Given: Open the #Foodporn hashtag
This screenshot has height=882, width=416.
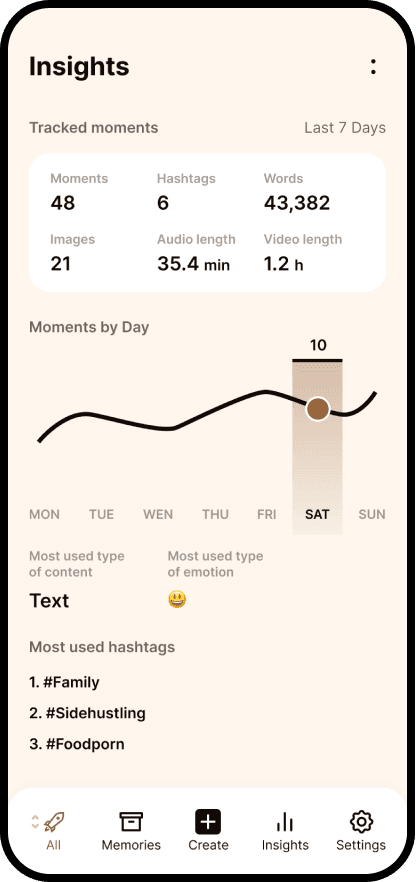Looking at the screenshot, I should pos(76,744).
